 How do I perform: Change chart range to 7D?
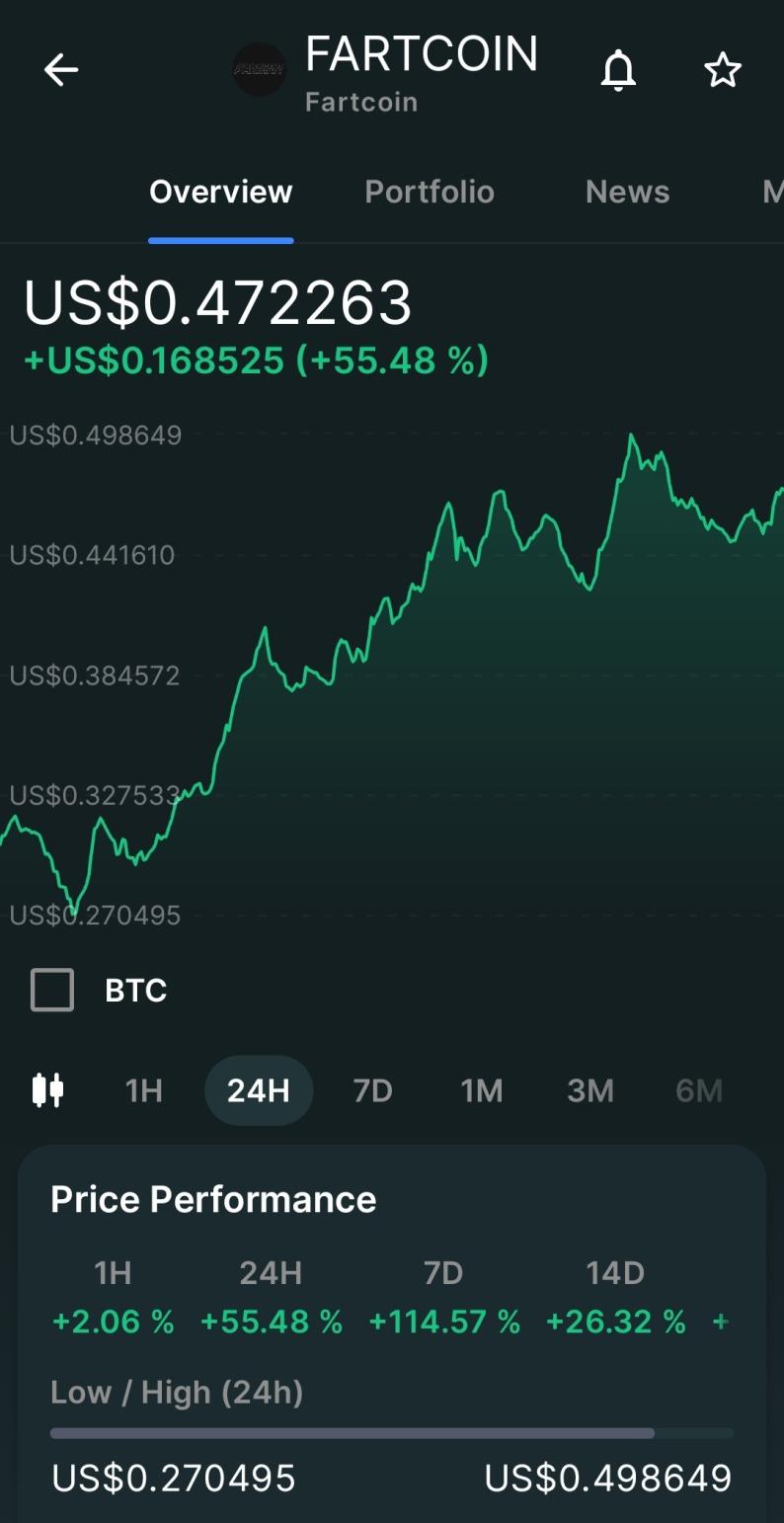pyautogui.click(x=372, y=1090)
